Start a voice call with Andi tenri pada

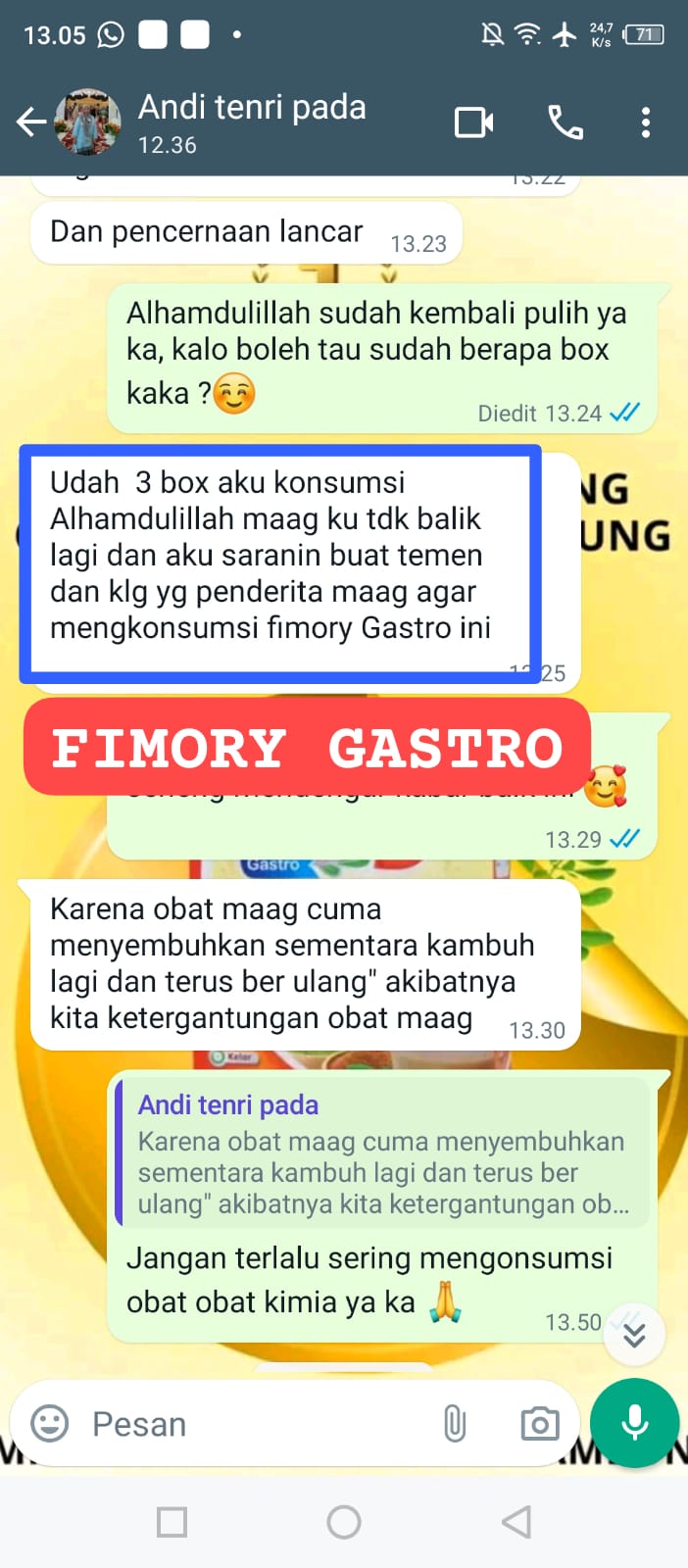coord(565,122)
